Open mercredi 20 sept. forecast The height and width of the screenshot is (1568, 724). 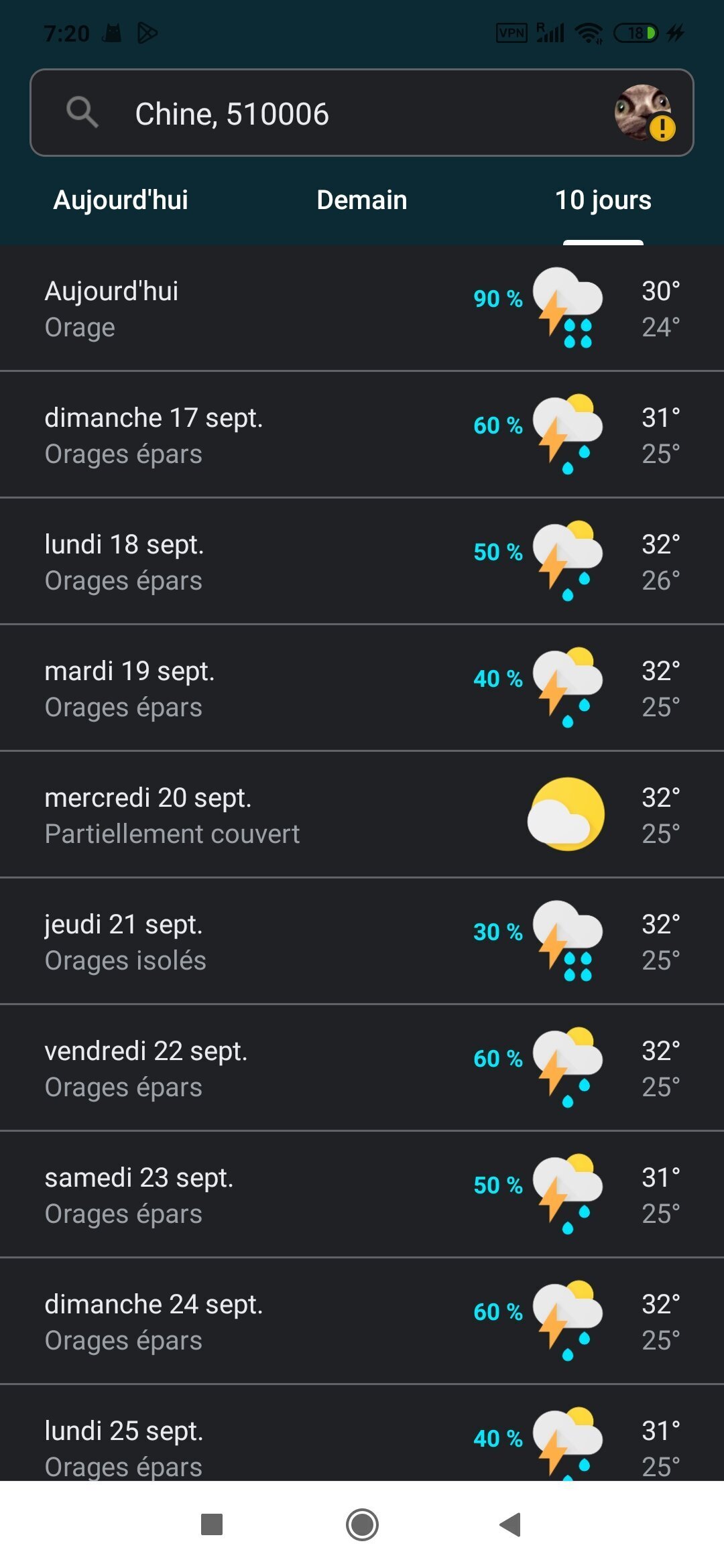[x=362, y=815]
